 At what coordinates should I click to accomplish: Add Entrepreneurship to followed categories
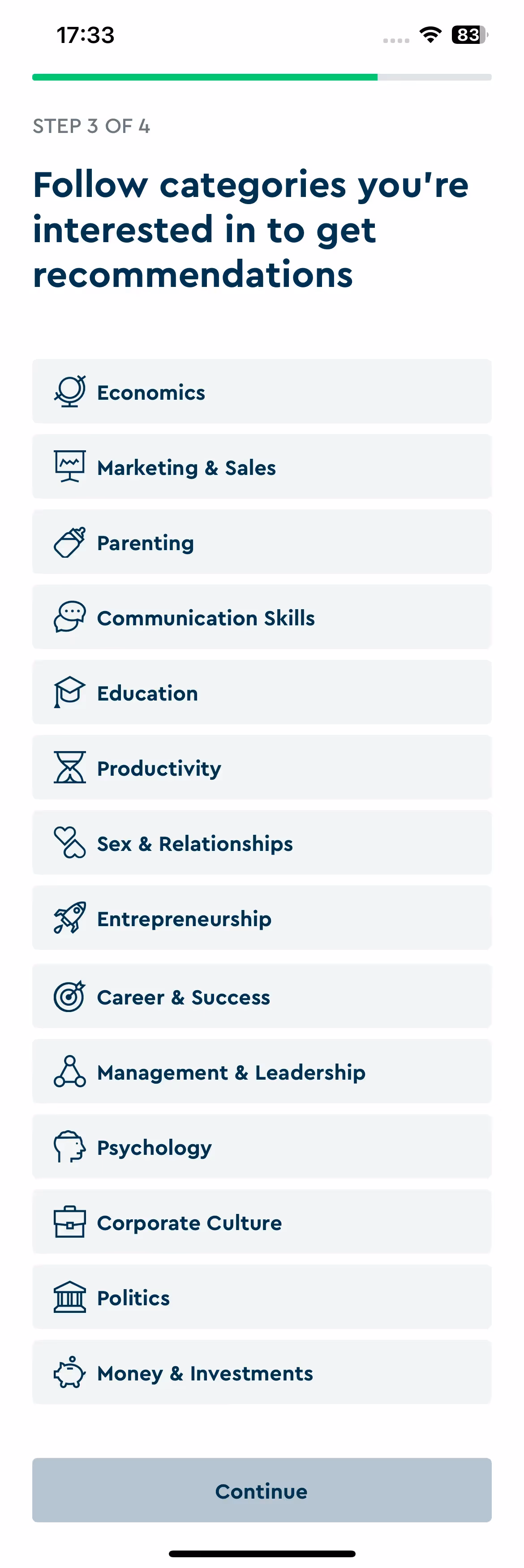pos(262,918)
